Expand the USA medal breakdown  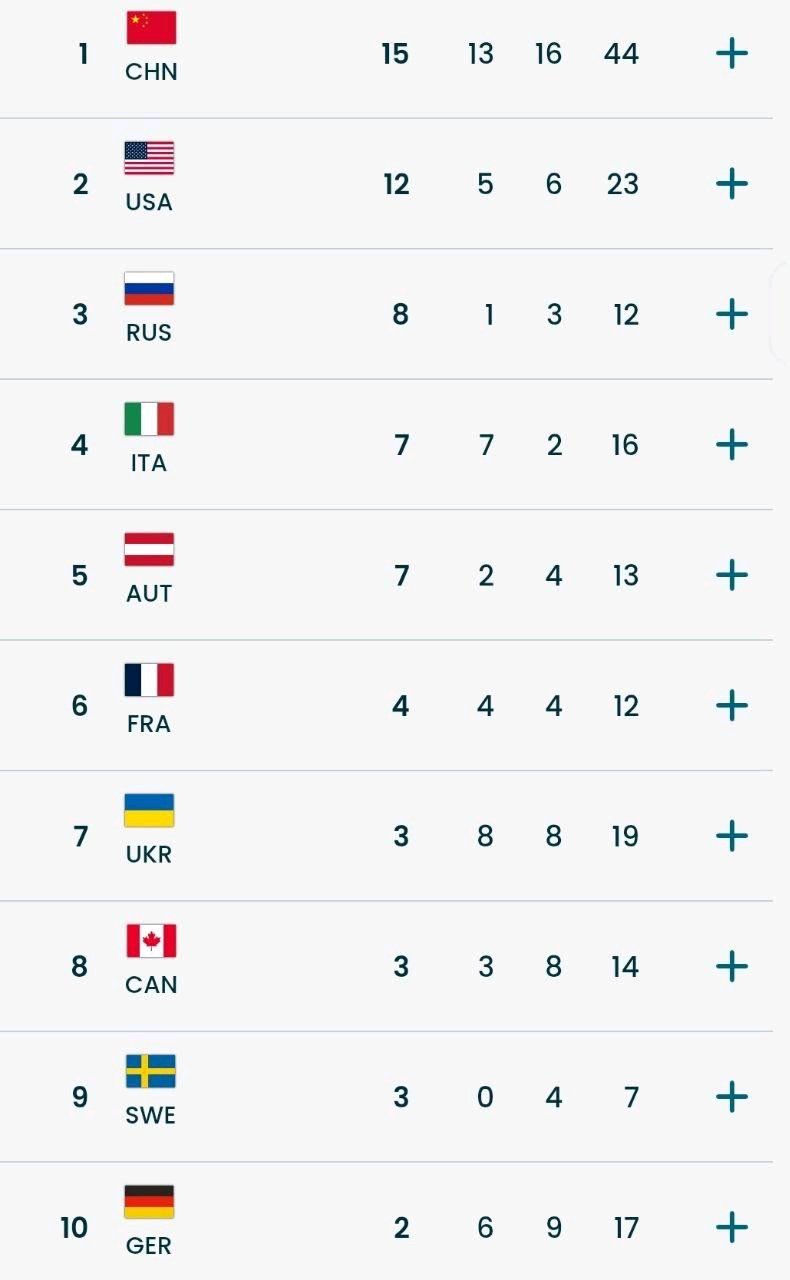pyautogui.click(x=732, y=184)
